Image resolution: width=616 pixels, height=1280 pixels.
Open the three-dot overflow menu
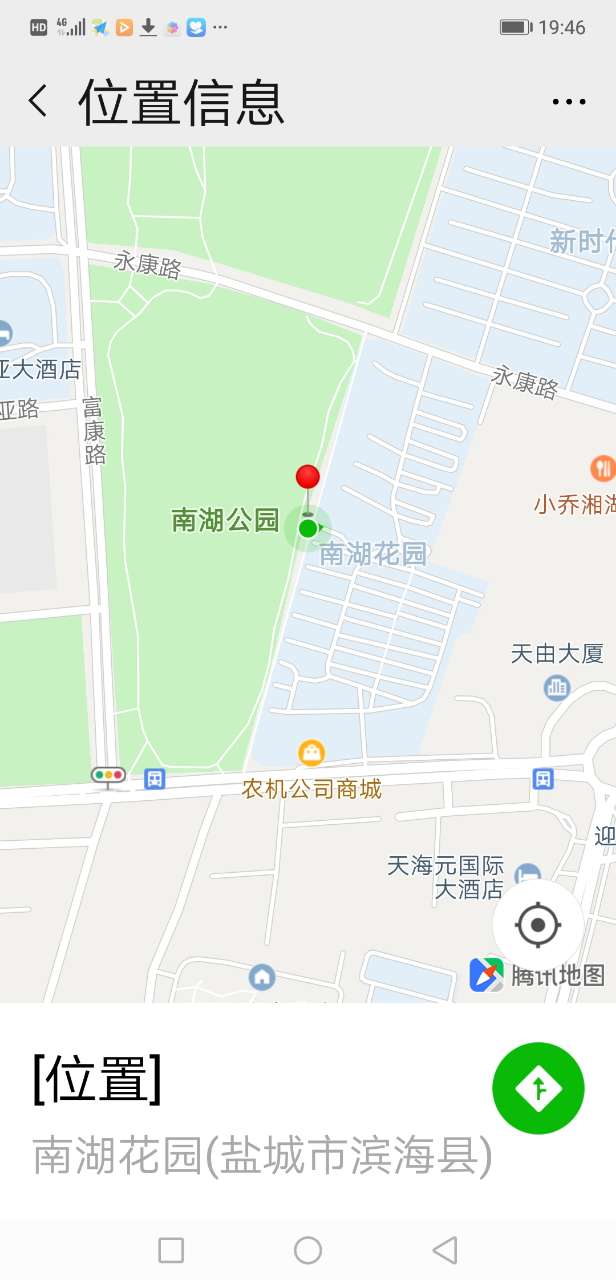coord(568,102)
